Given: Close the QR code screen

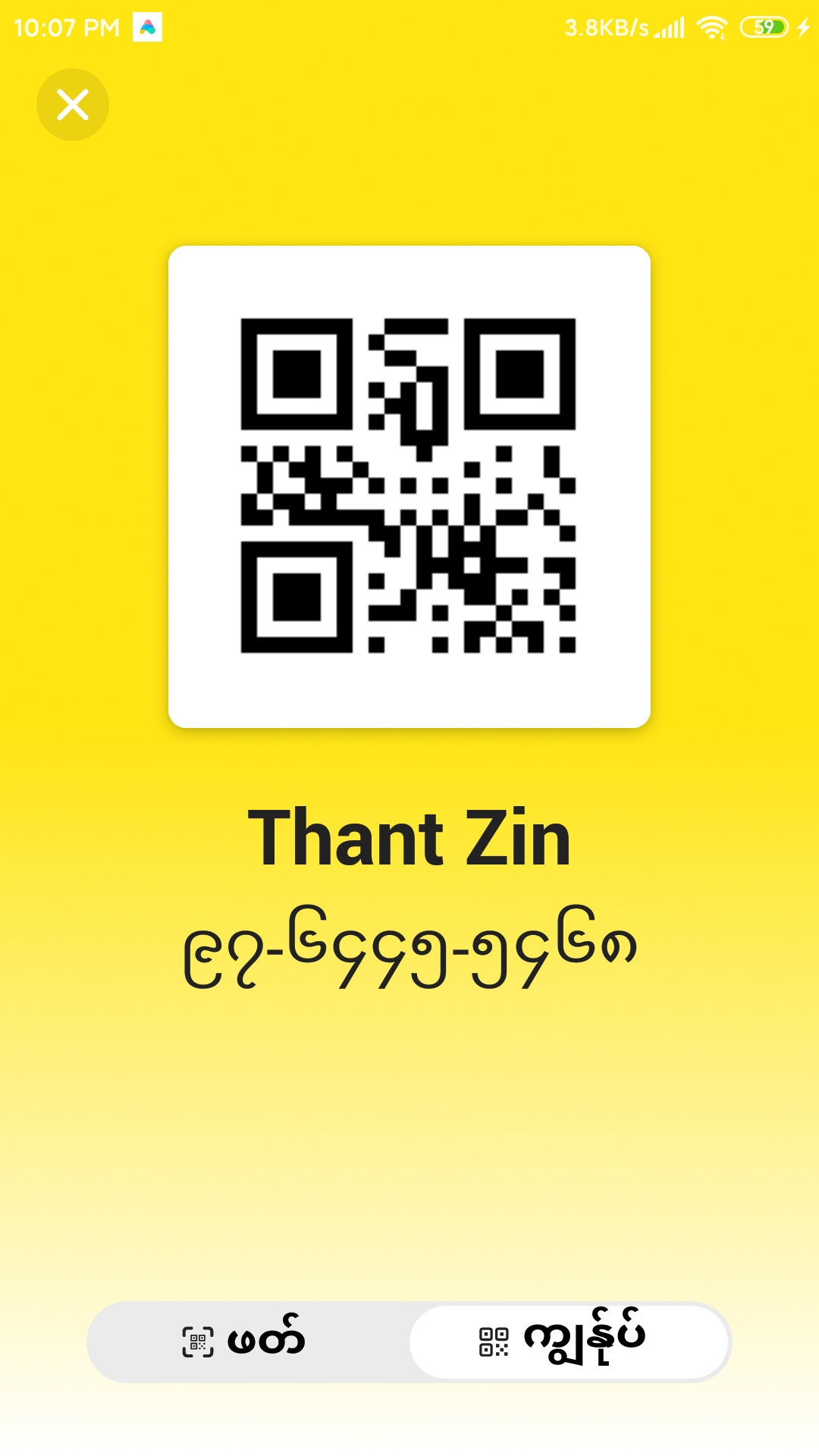Looking at the screenshot, I should tap(73, 105).
